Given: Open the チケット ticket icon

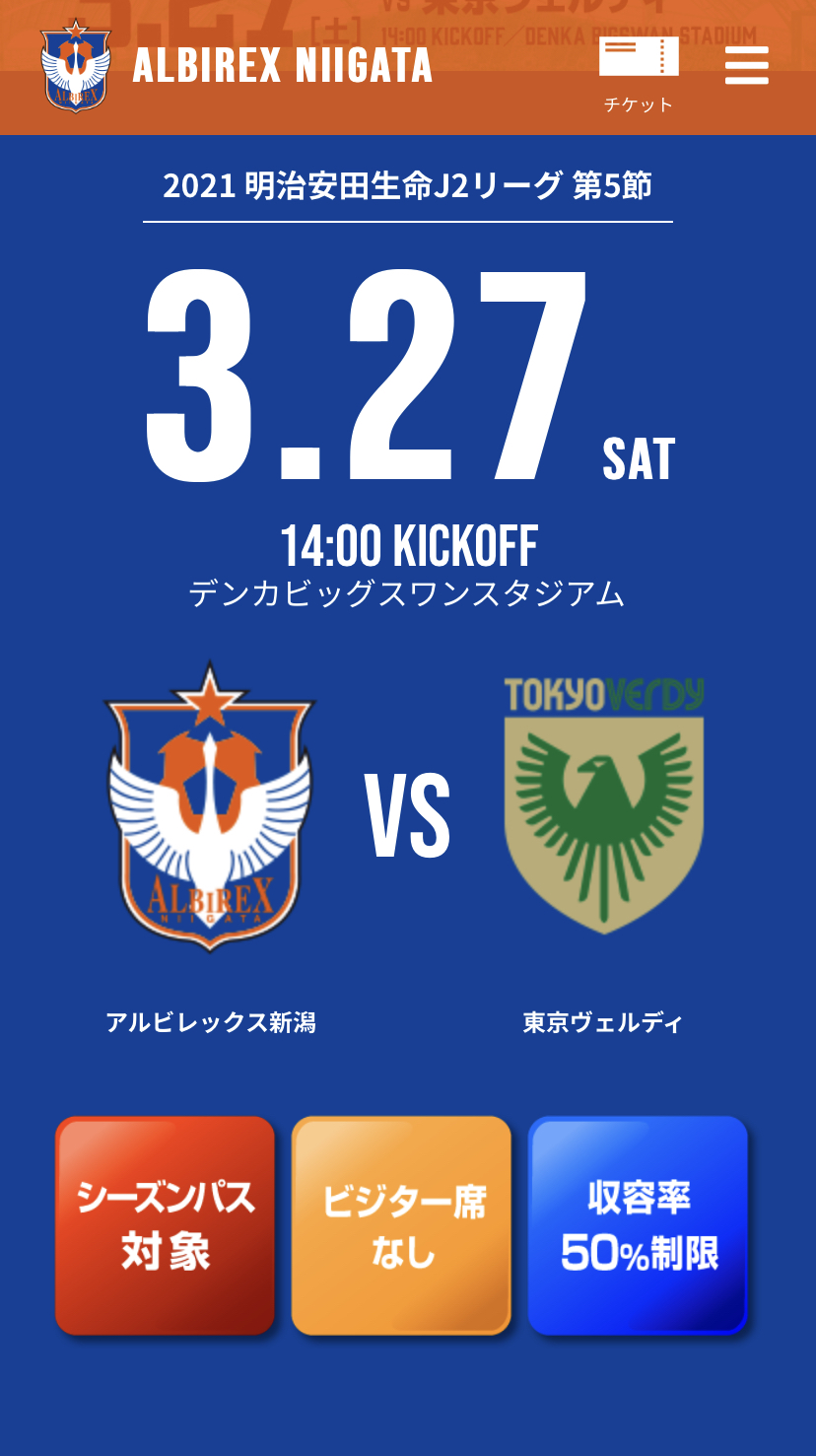Looking at the screenshot, I should click(x=639, y=74).
